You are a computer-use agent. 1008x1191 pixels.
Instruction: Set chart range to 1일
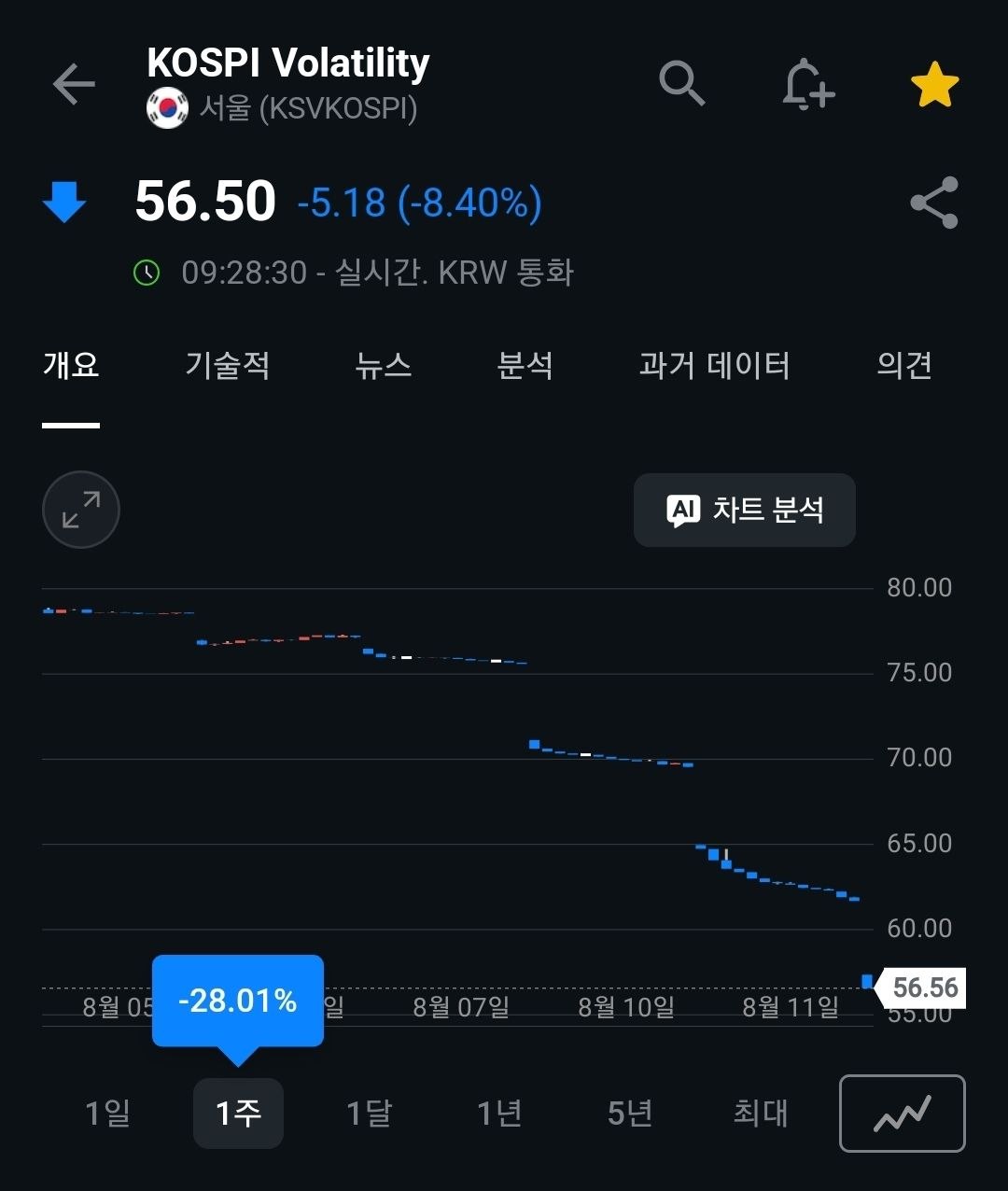[x=107, y=1113]
